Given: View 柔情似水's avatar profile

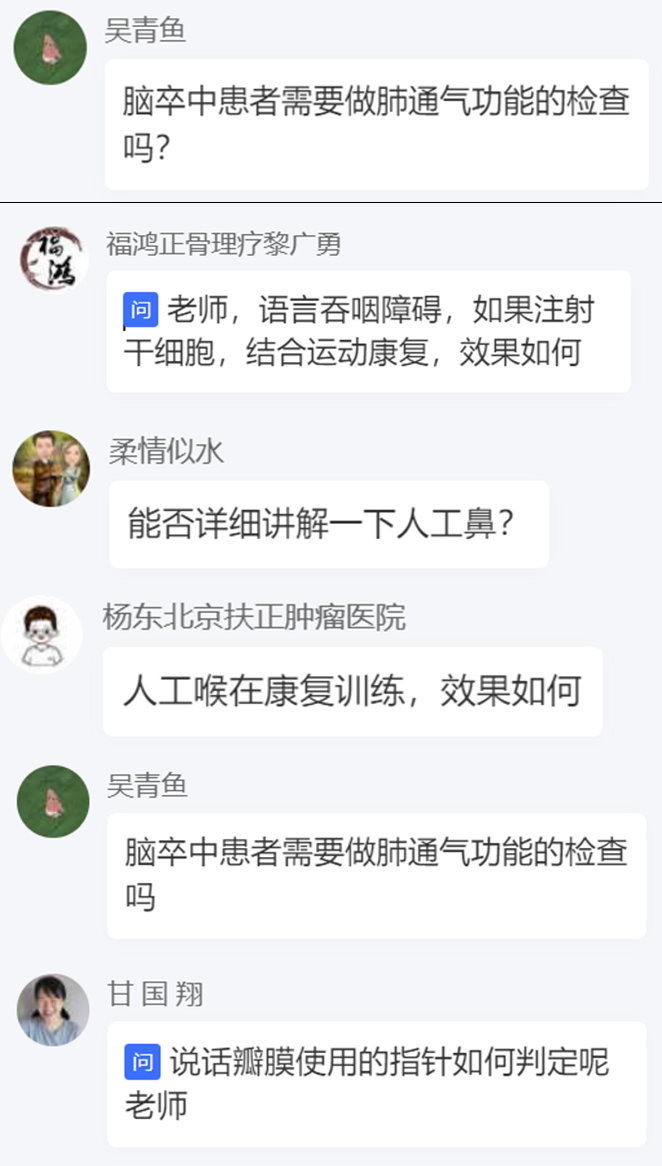Looking at the screenshot, I should tap(51, 468).
